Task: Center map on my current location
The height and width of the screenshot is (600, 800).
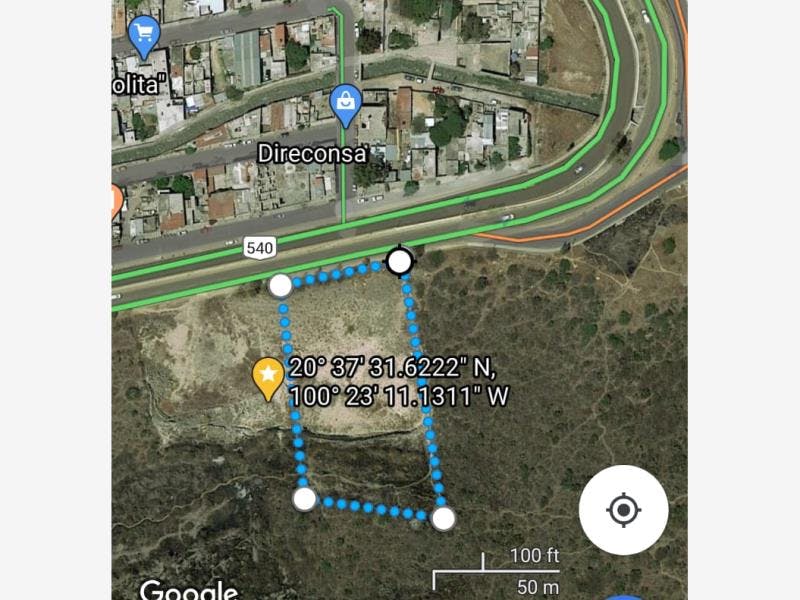Action: (x=623, y=510)
